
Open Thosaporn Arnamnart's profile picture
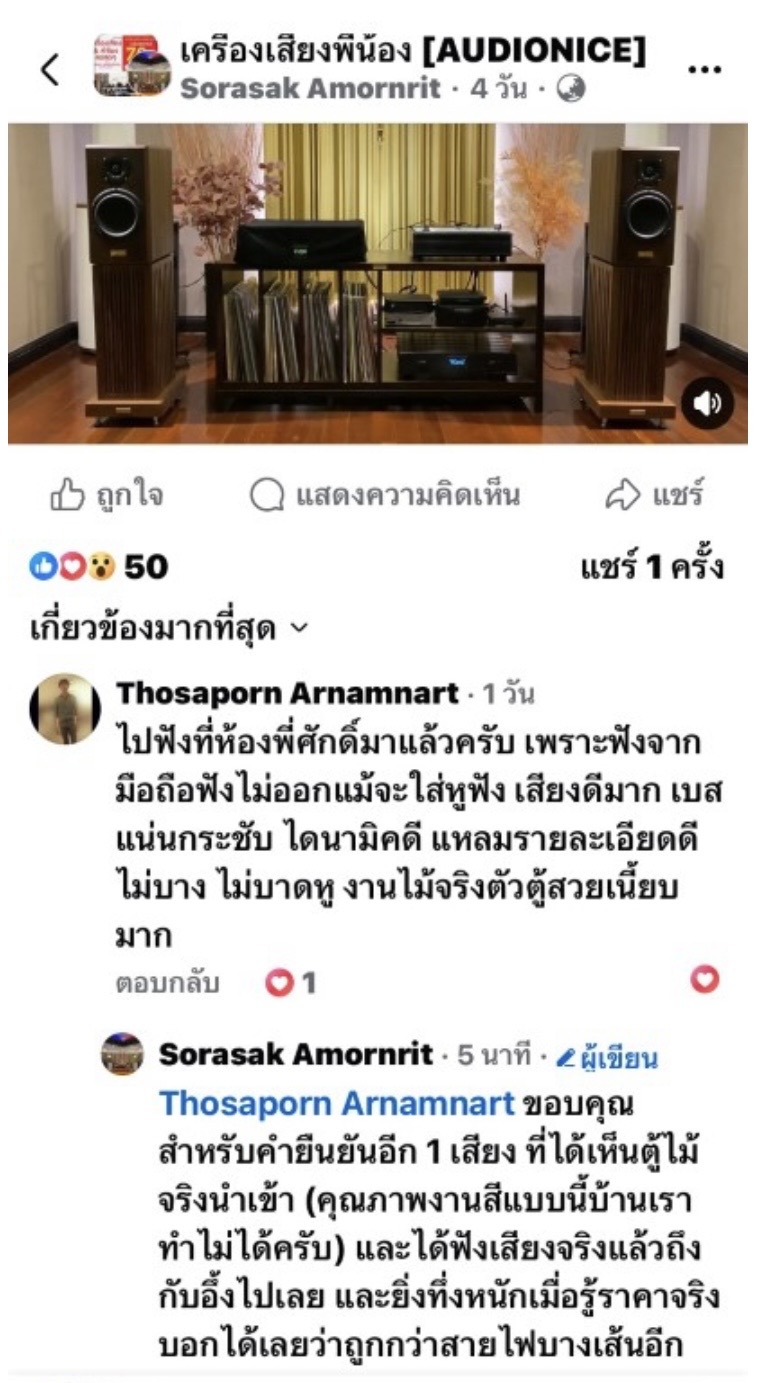click(x=65, y=709)
